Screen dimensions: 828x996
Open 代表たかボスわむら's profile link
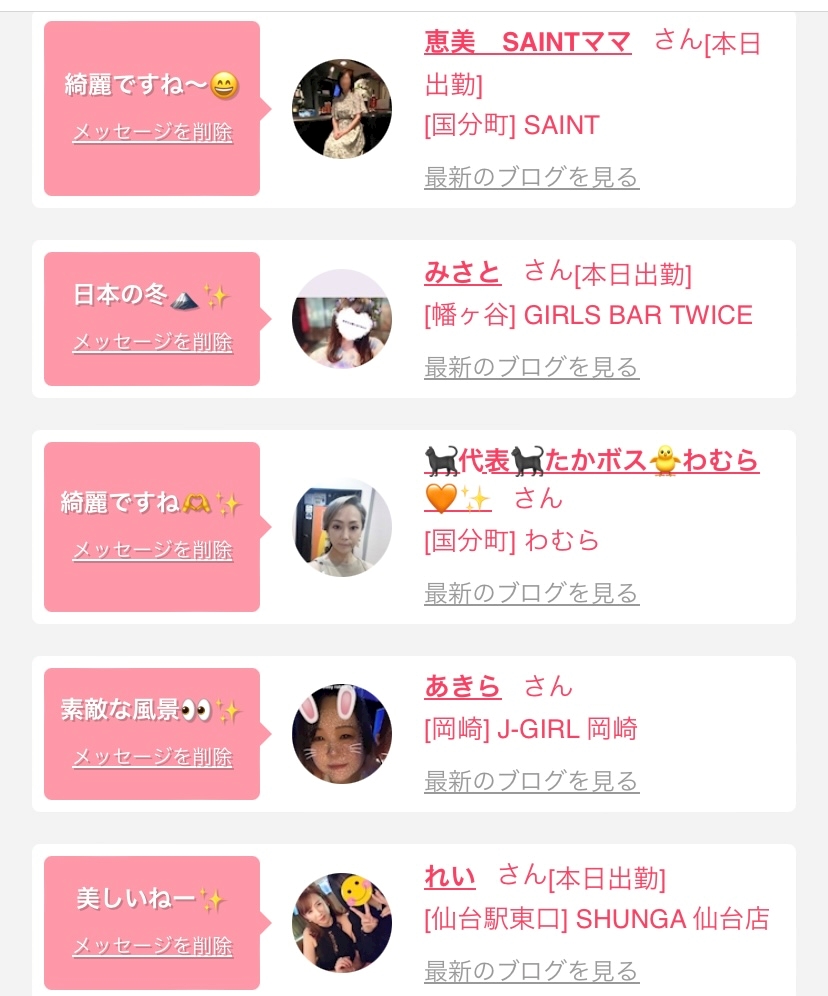pyautogui.click(x=591, y=462)
